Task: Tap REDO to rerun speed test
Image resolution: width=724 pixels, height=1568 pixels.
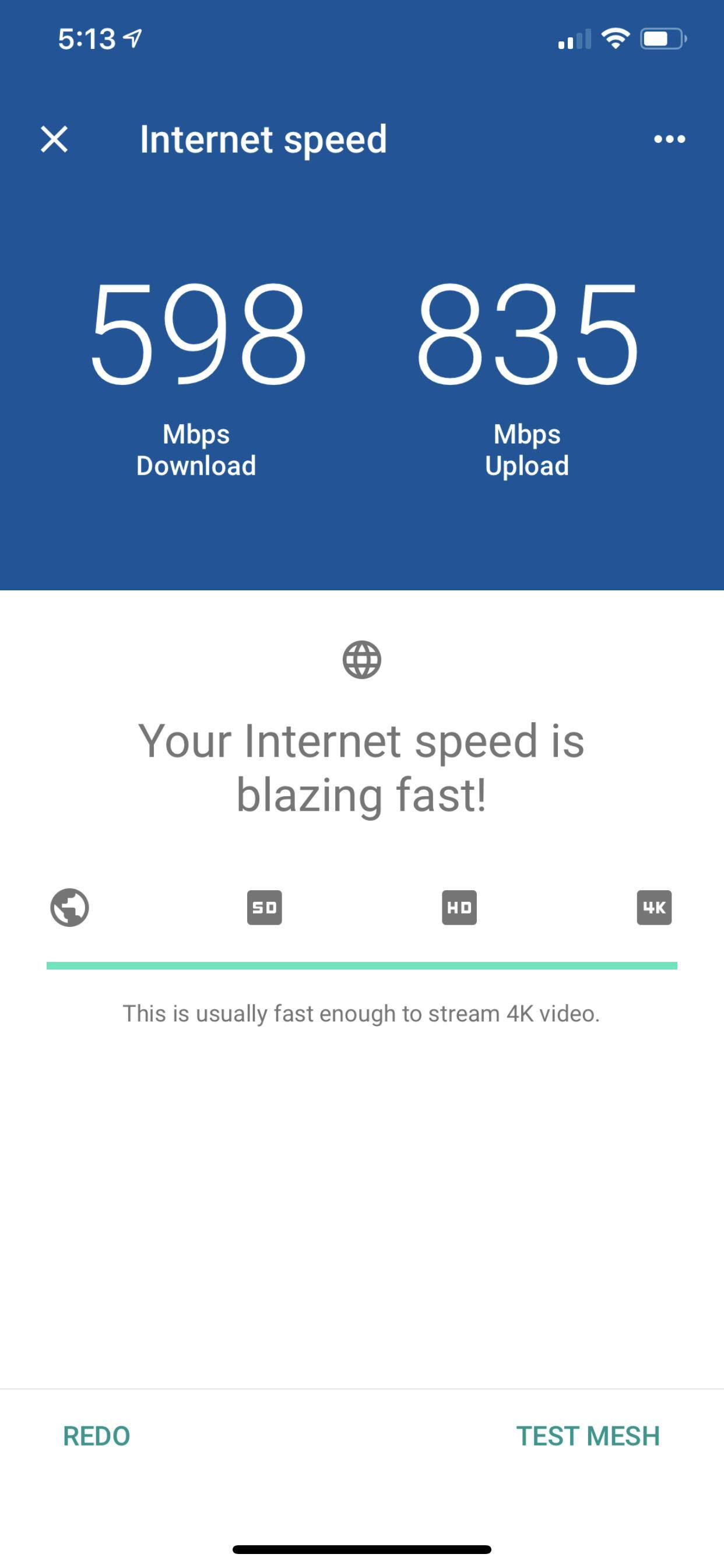Action: 97,1436
